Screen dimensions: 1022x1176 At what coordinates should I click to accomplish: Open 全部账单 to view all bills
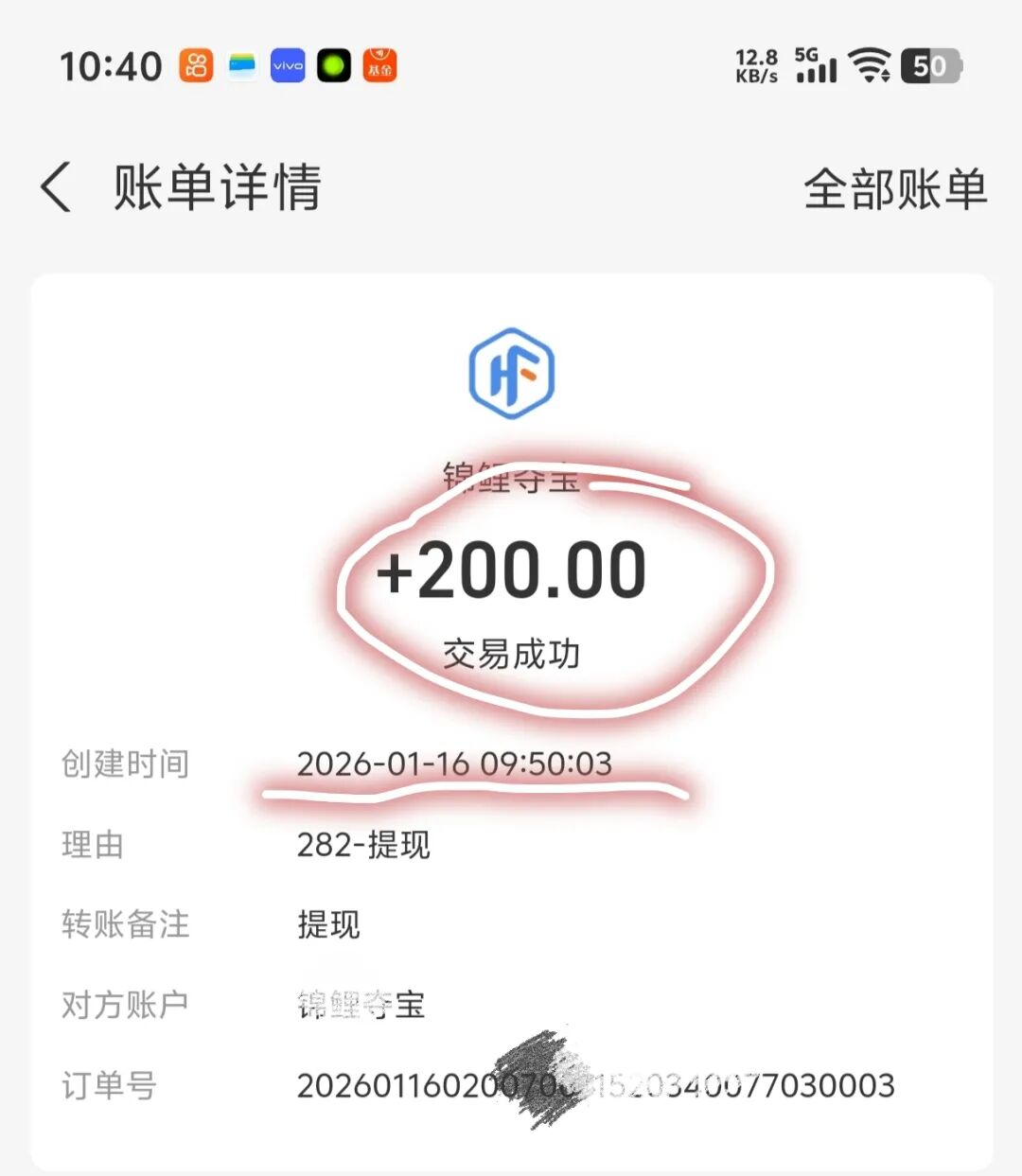click(893, 189)
